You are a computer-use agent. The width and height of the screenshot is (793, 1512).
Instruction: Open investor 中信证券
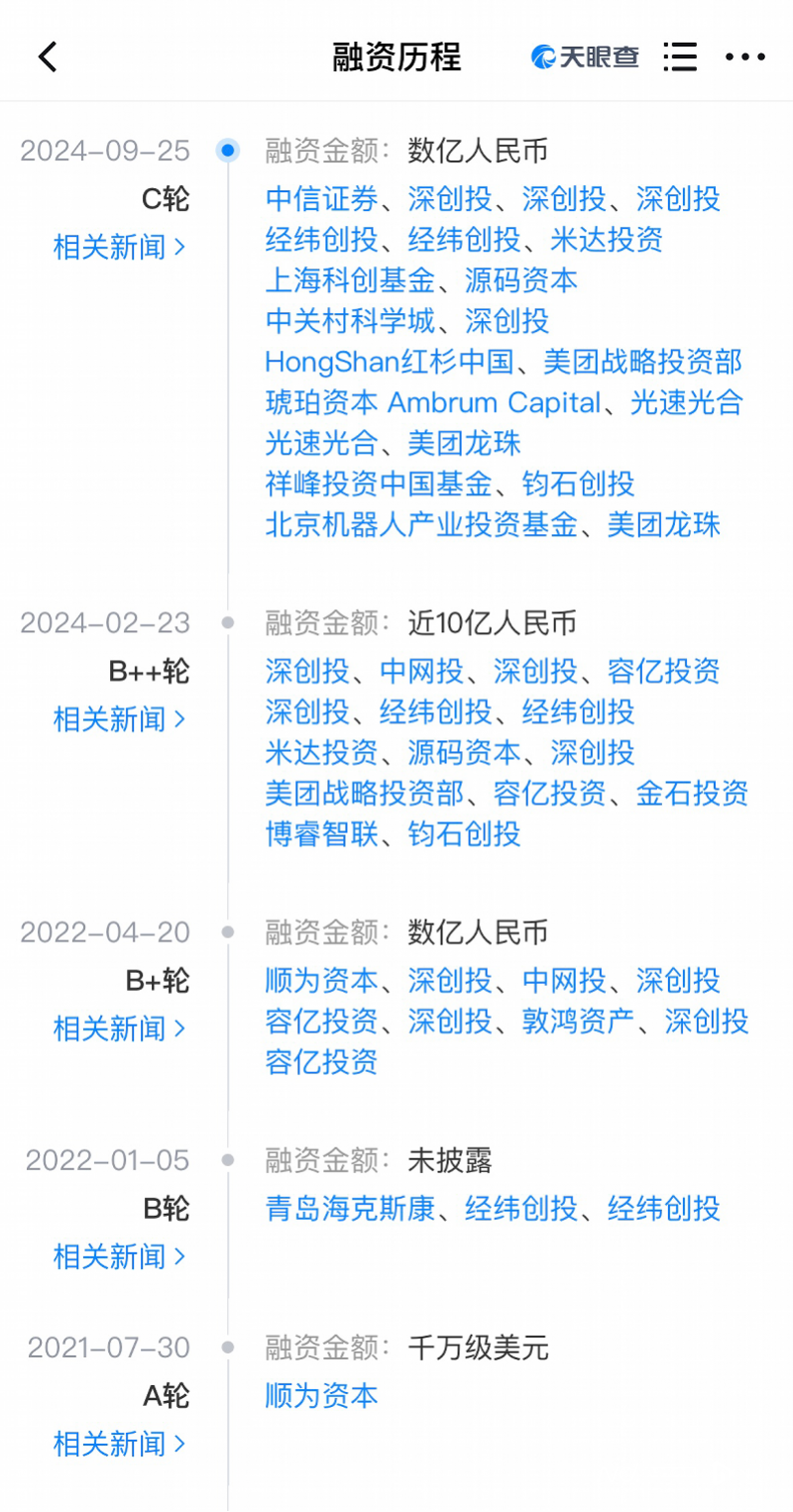322,199
